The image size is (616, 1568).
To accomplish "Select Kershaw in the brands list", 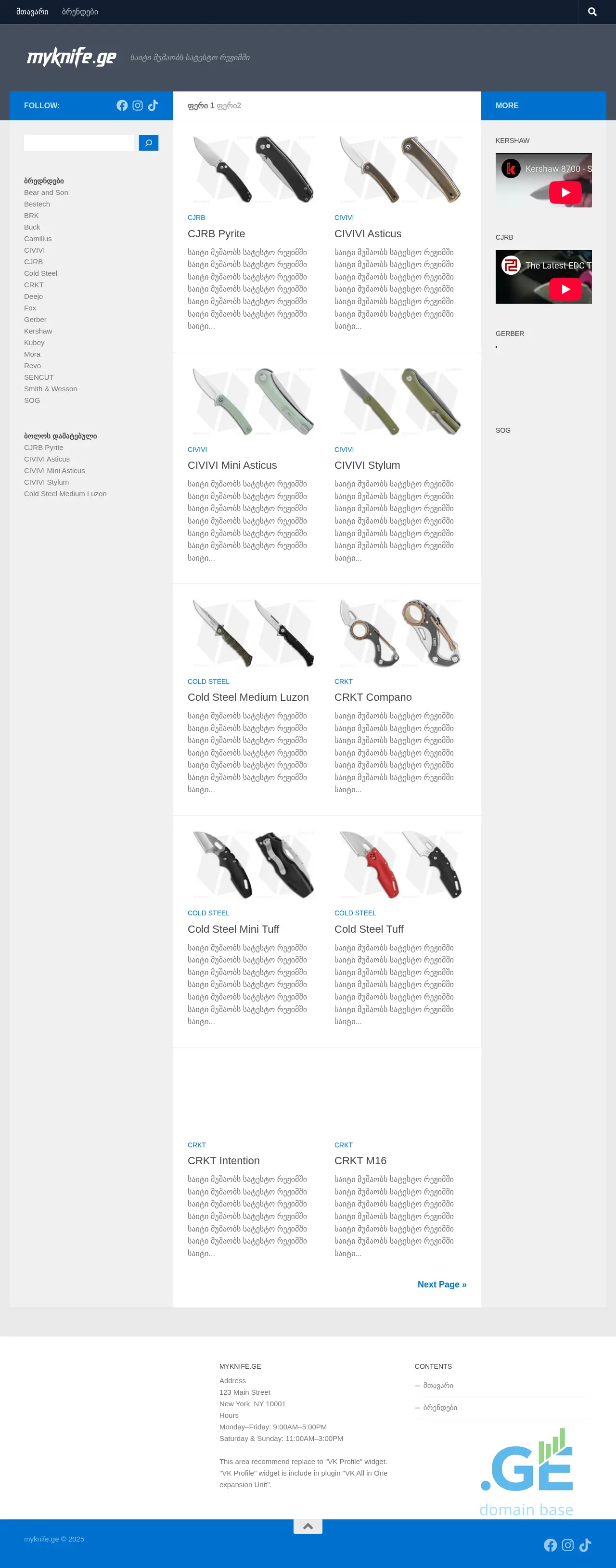I will pyautogui.click(x=38, y=331).
